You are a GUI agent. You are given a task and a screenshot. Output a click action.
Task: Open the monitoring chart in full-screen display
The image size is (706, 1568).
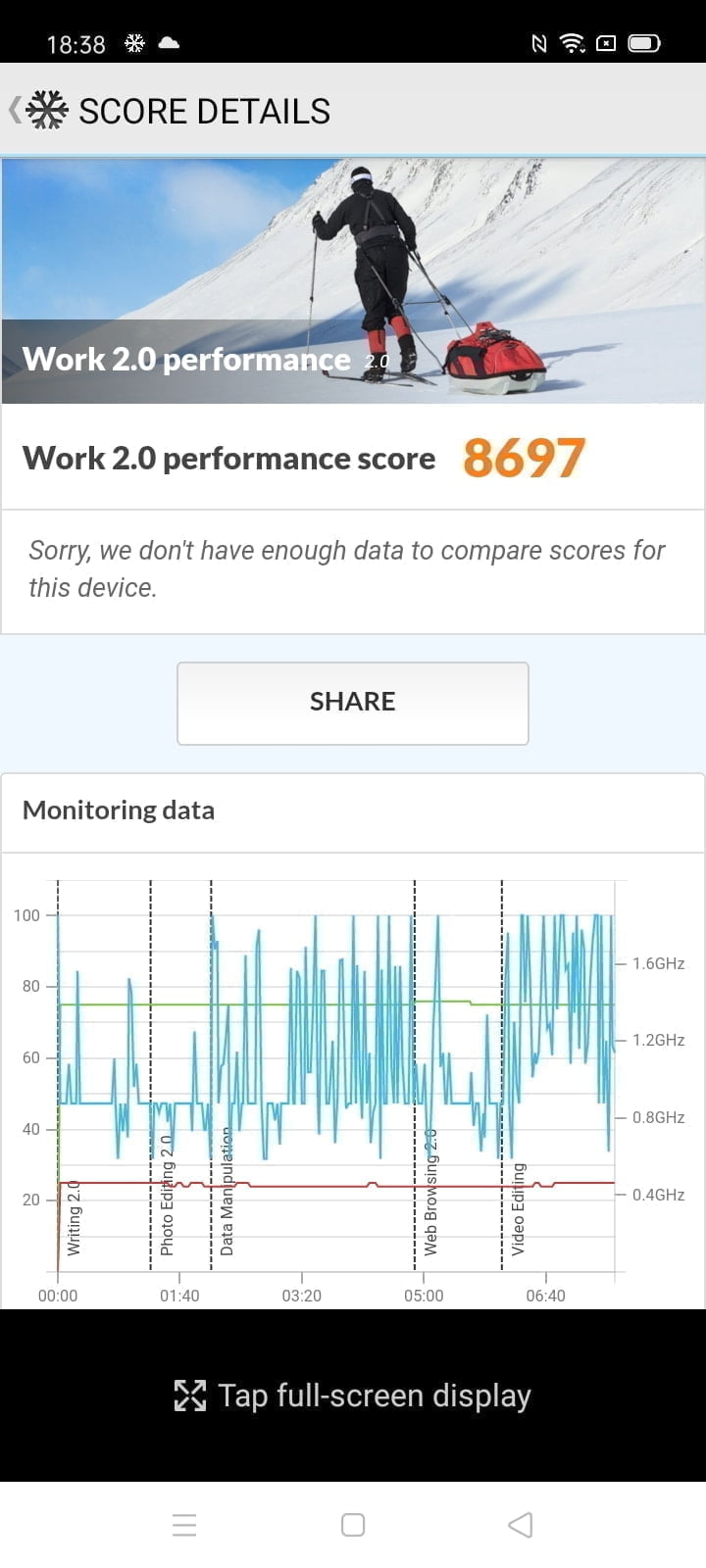click(x=353, y=1396)
